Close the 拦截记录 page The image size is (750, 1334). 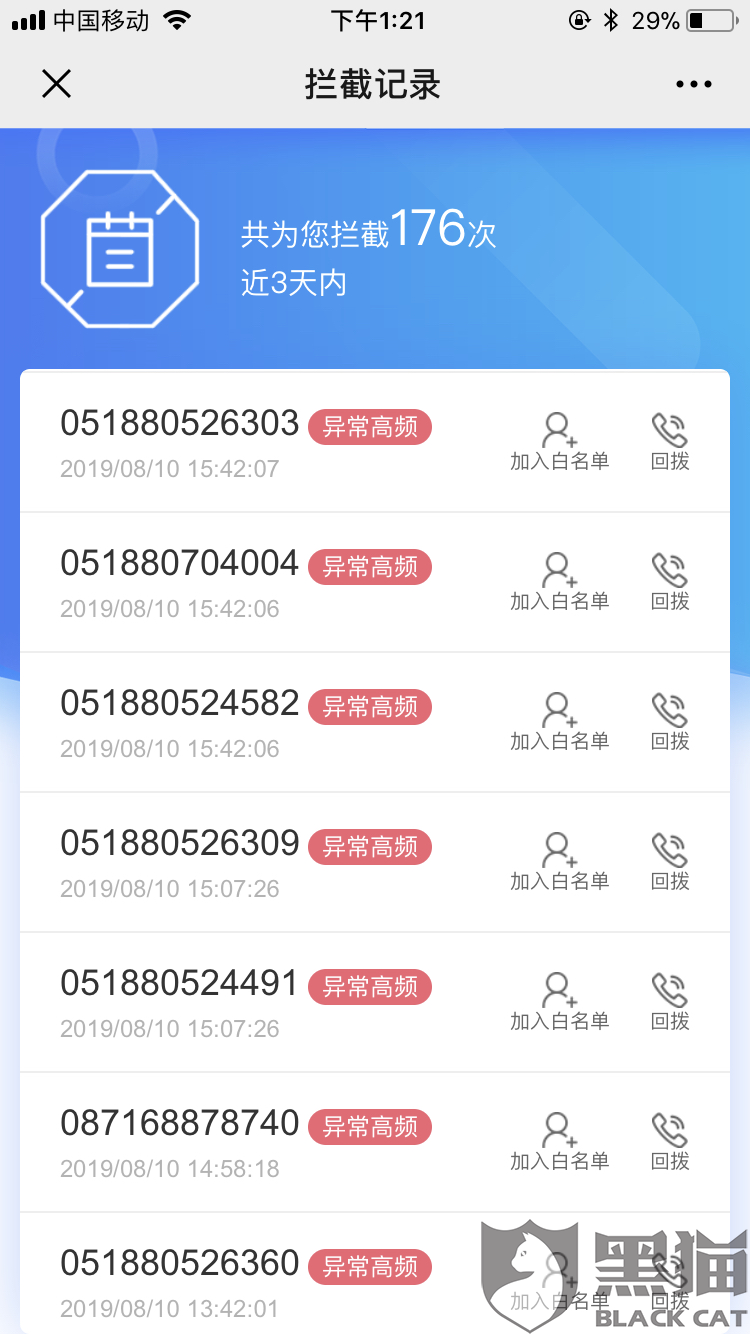(x=57, y=84)
